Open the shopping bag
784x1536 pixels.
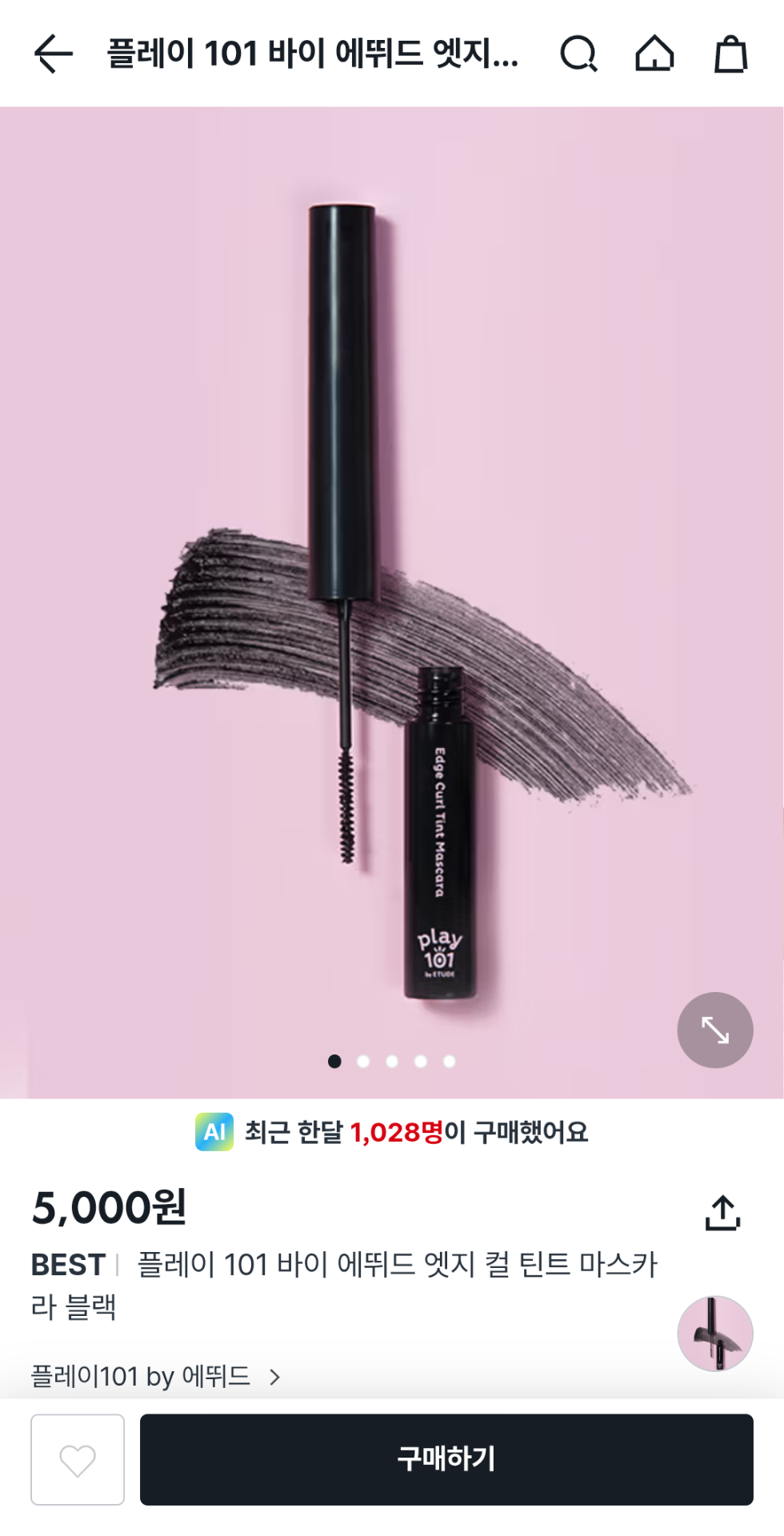click(730, 54)
